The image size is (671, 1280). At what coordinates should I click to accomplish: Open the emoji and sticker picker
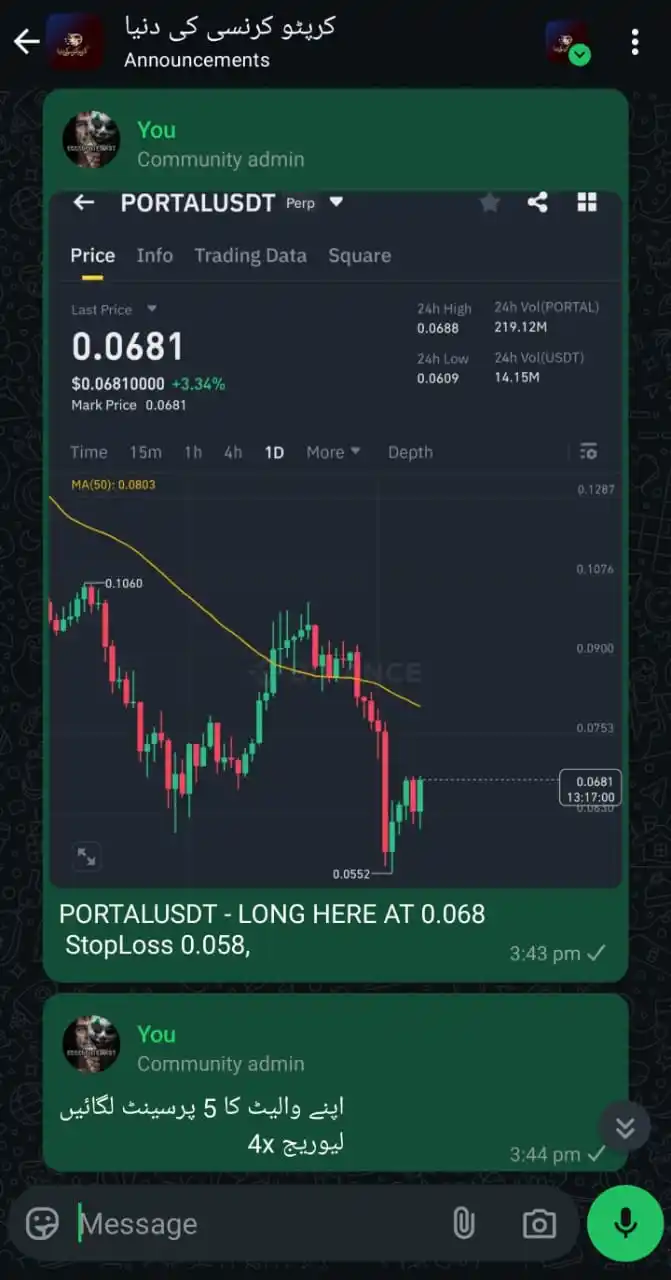[x=42, y=1223]
